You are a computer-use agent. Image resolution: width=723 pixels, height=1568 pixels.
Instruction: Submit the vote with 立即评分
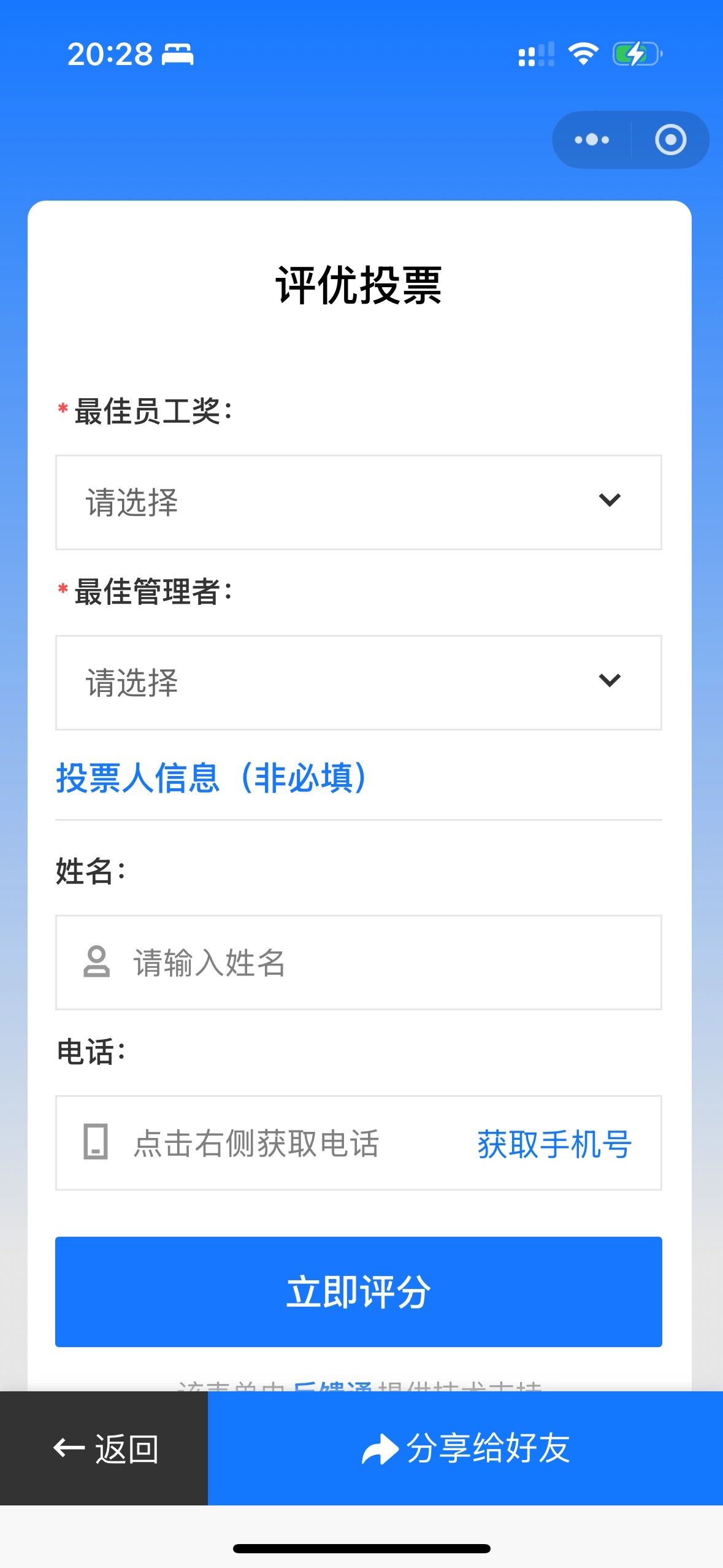pyautogui.click(x=359, y=1291)
